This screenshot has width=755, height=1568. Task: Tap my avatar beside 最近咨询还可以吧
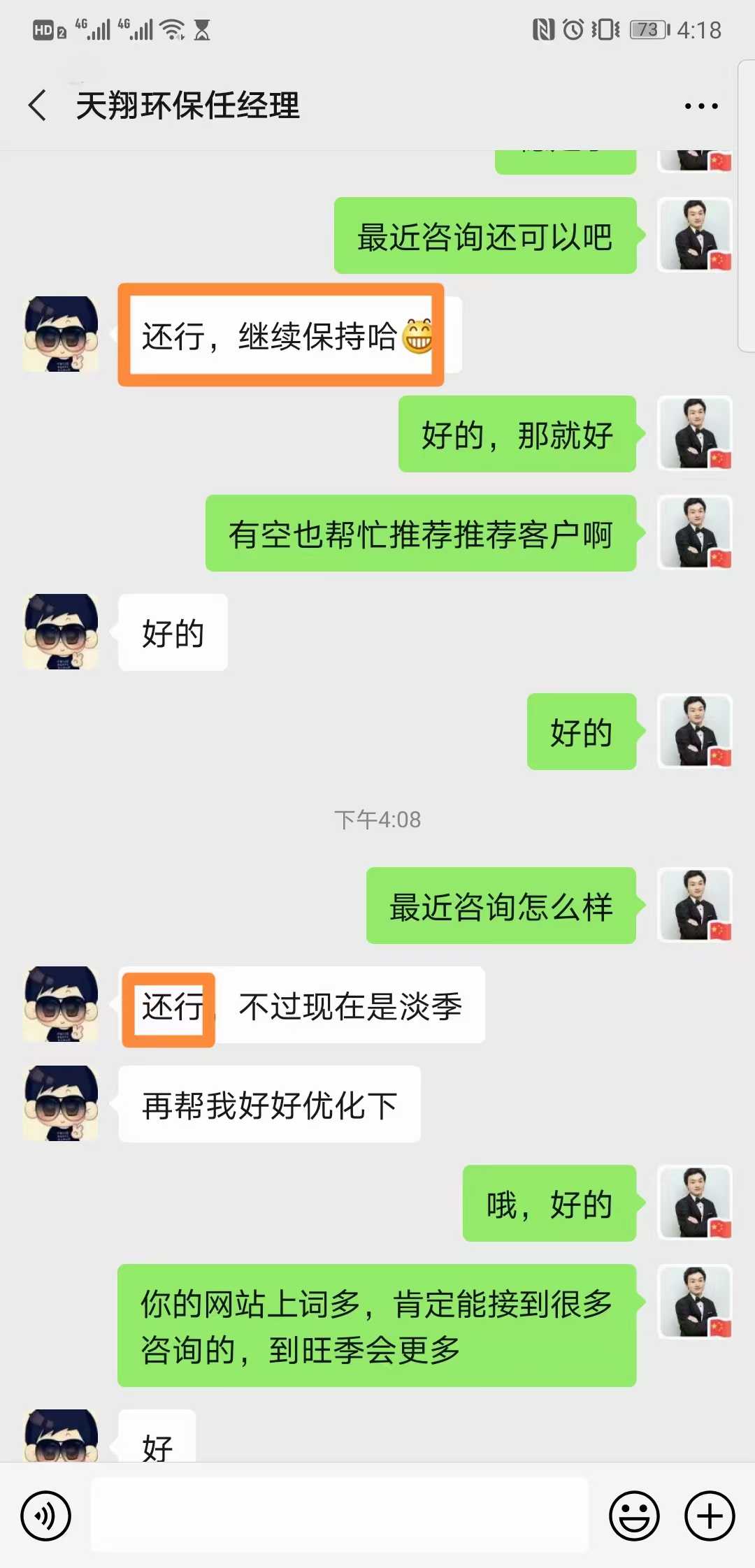[695, 235]
